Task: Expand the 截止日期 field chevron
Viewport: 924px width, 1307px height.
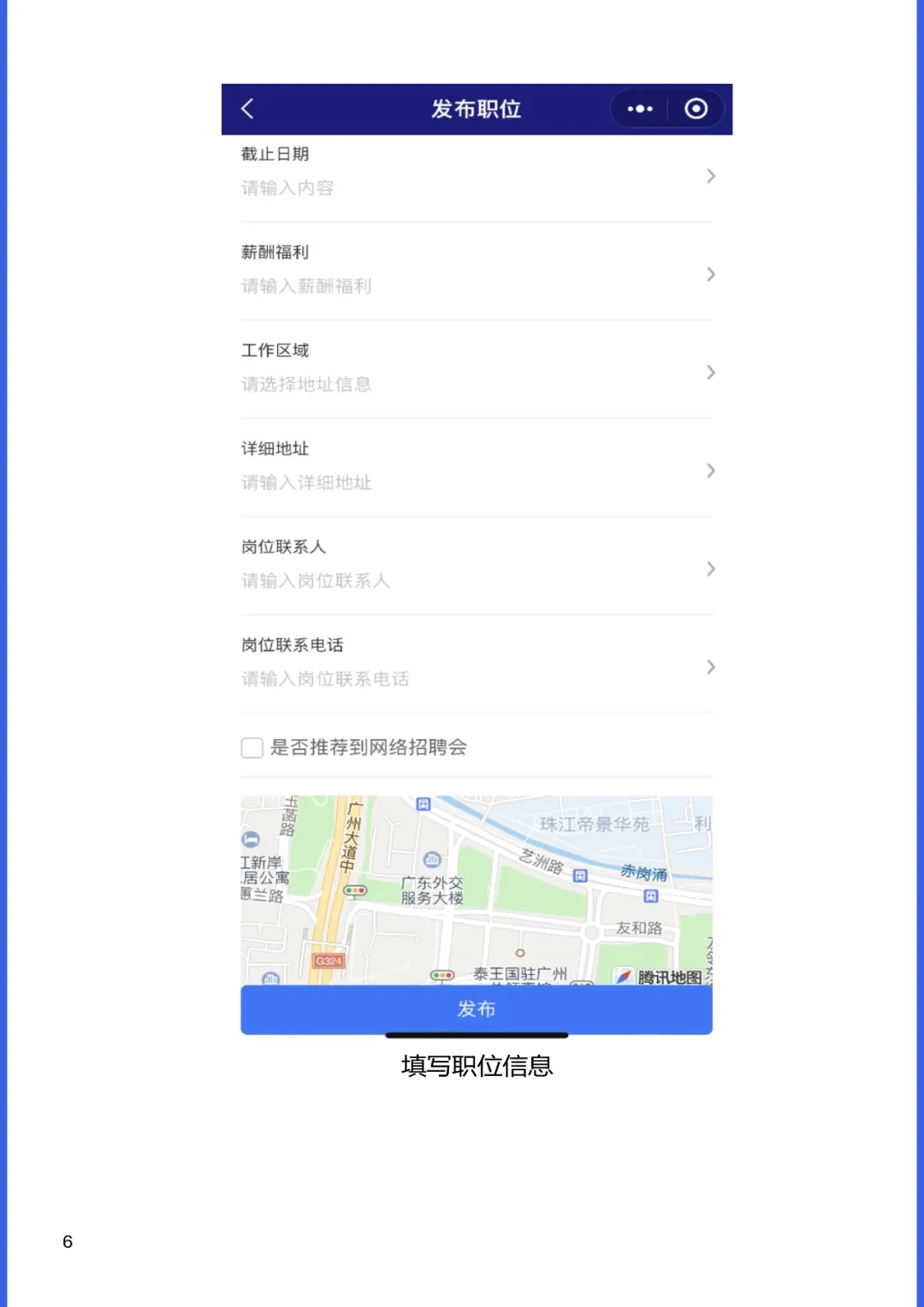Action: pos(711,175)
